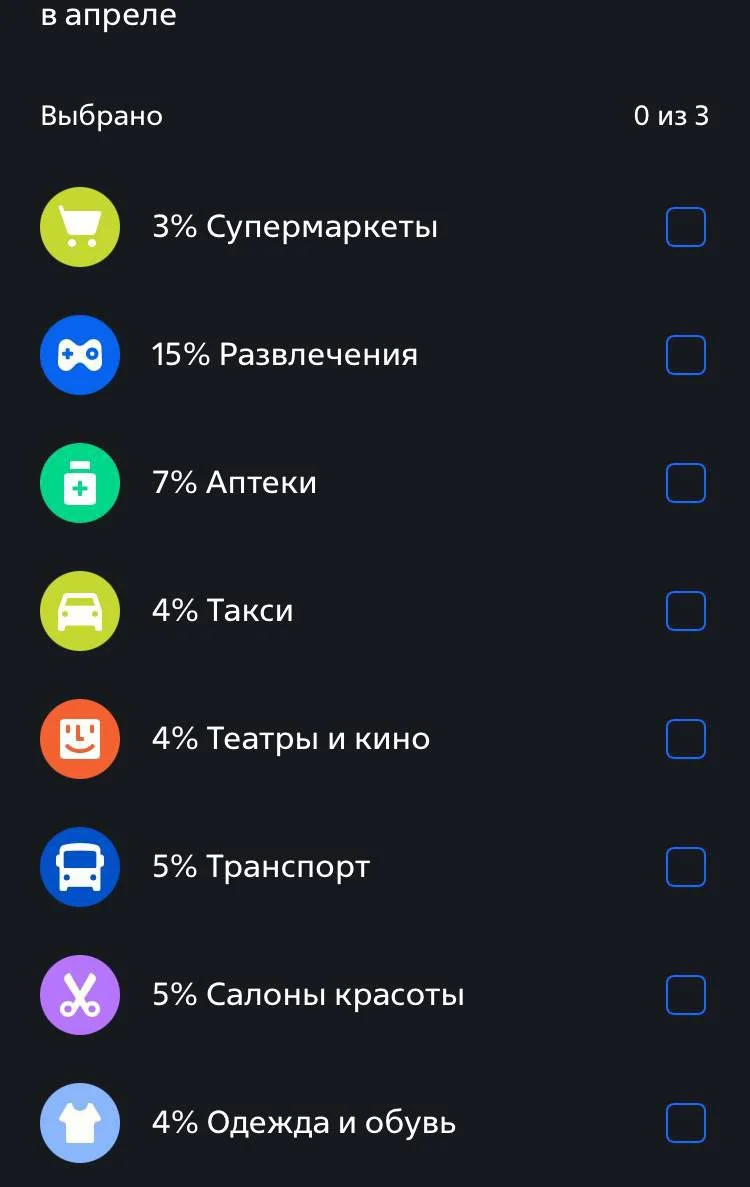Pick 5% Салоны красоты category
Image resolution: width=750 pixels, height=1187 pixels.
685,995
